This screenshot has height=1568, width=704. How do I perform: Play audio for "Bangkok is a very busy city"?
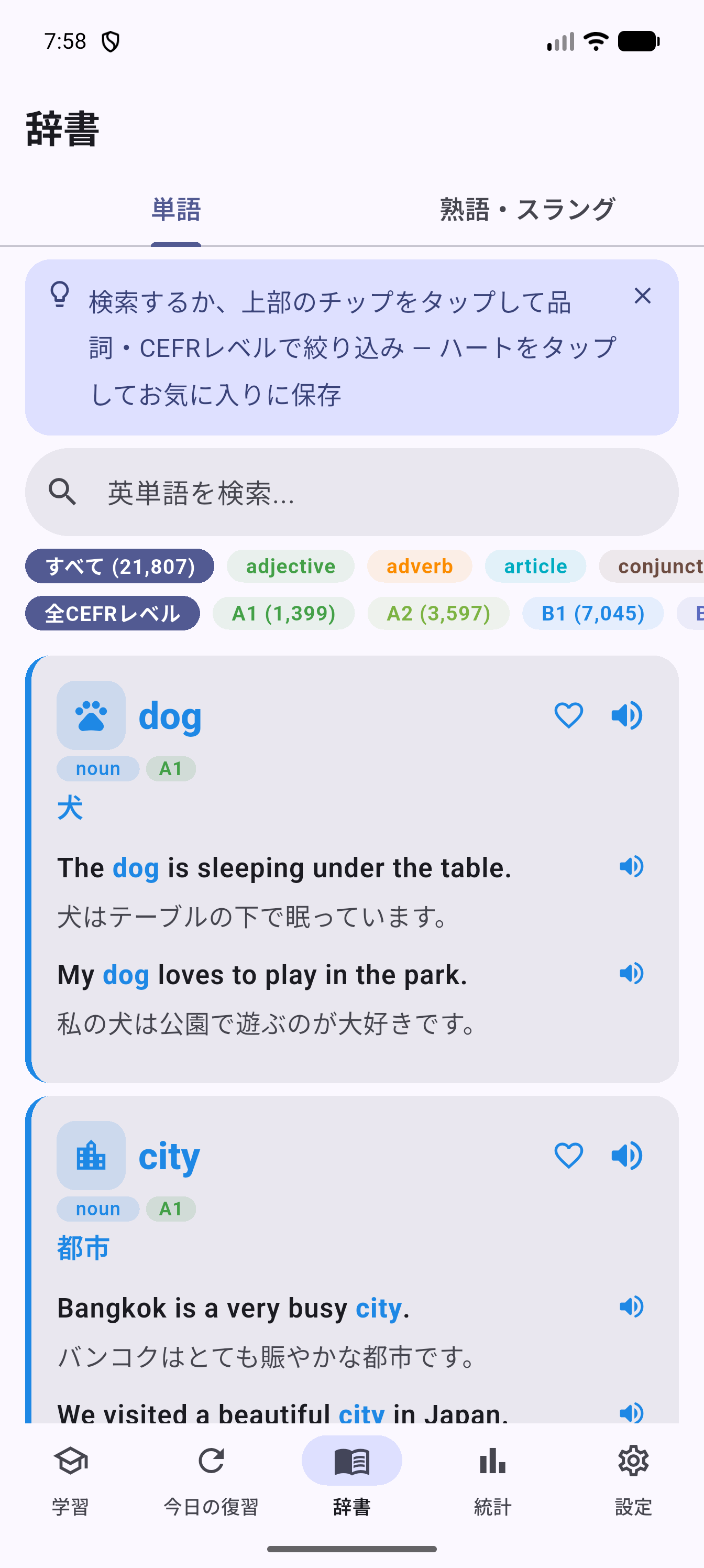coord(632,1306)
